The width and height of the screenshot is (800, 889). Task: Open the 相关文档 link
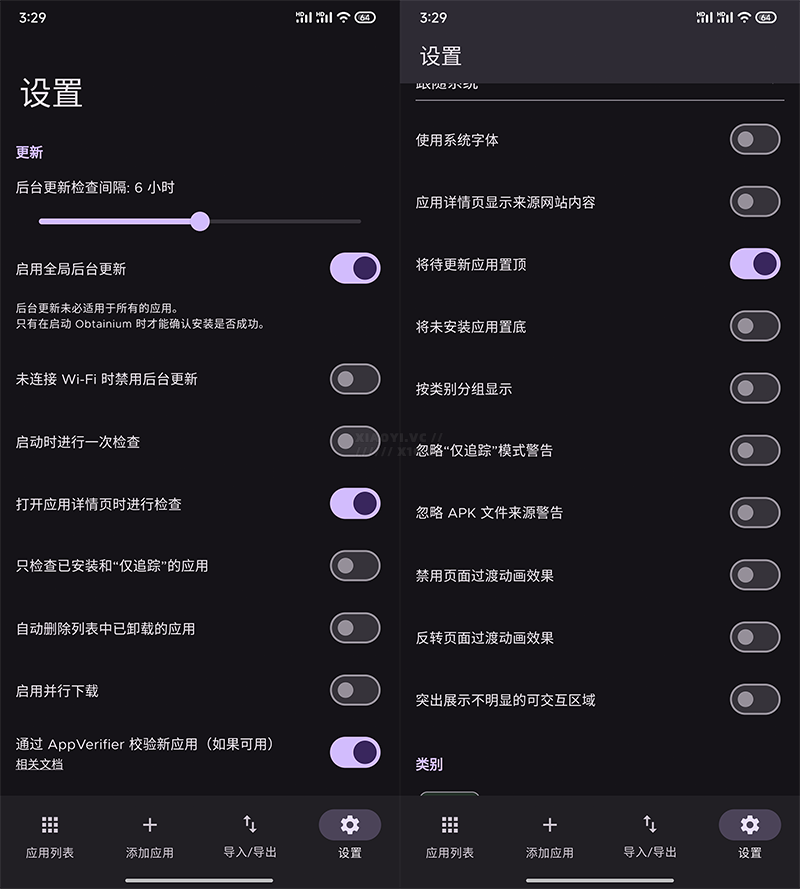(39, 764)
